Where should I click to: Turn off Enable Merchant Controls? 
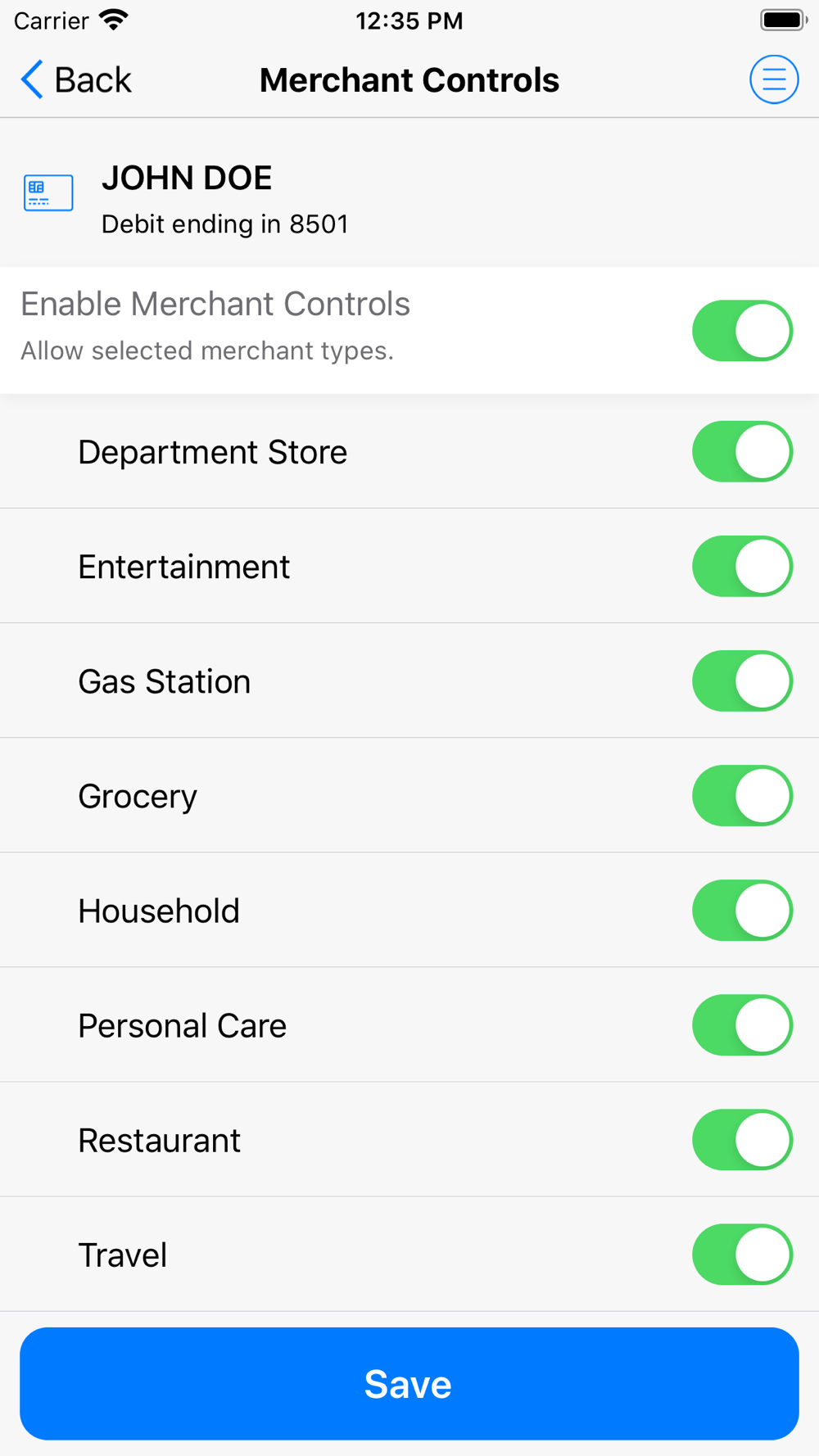point(742,331)
